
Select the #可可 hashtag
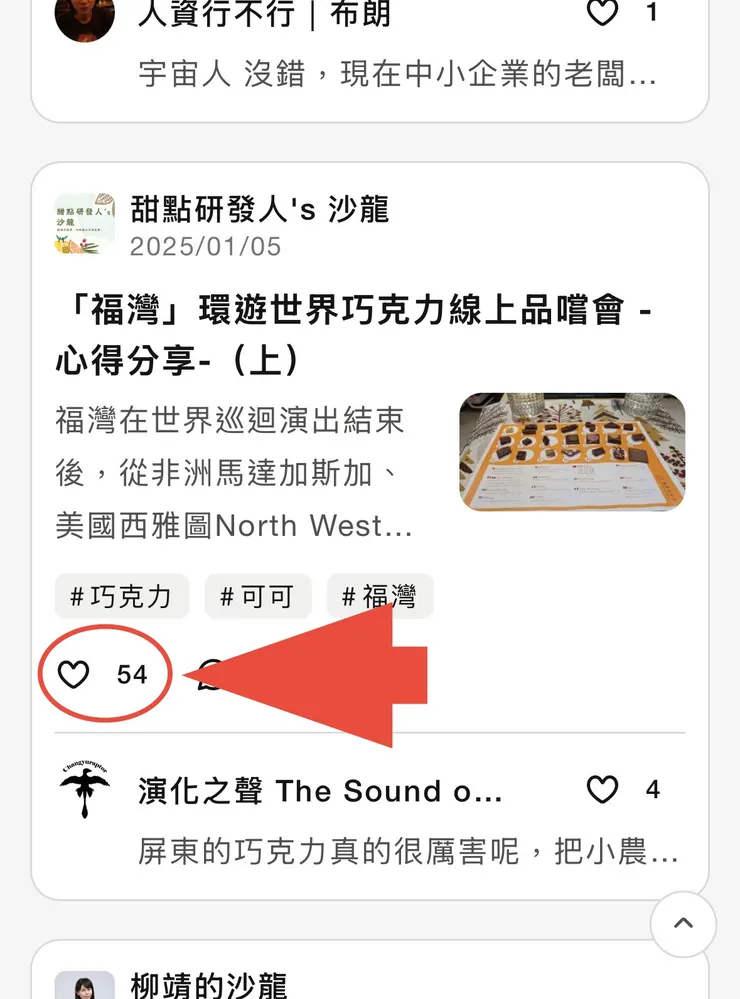click(x=258, y=596)
